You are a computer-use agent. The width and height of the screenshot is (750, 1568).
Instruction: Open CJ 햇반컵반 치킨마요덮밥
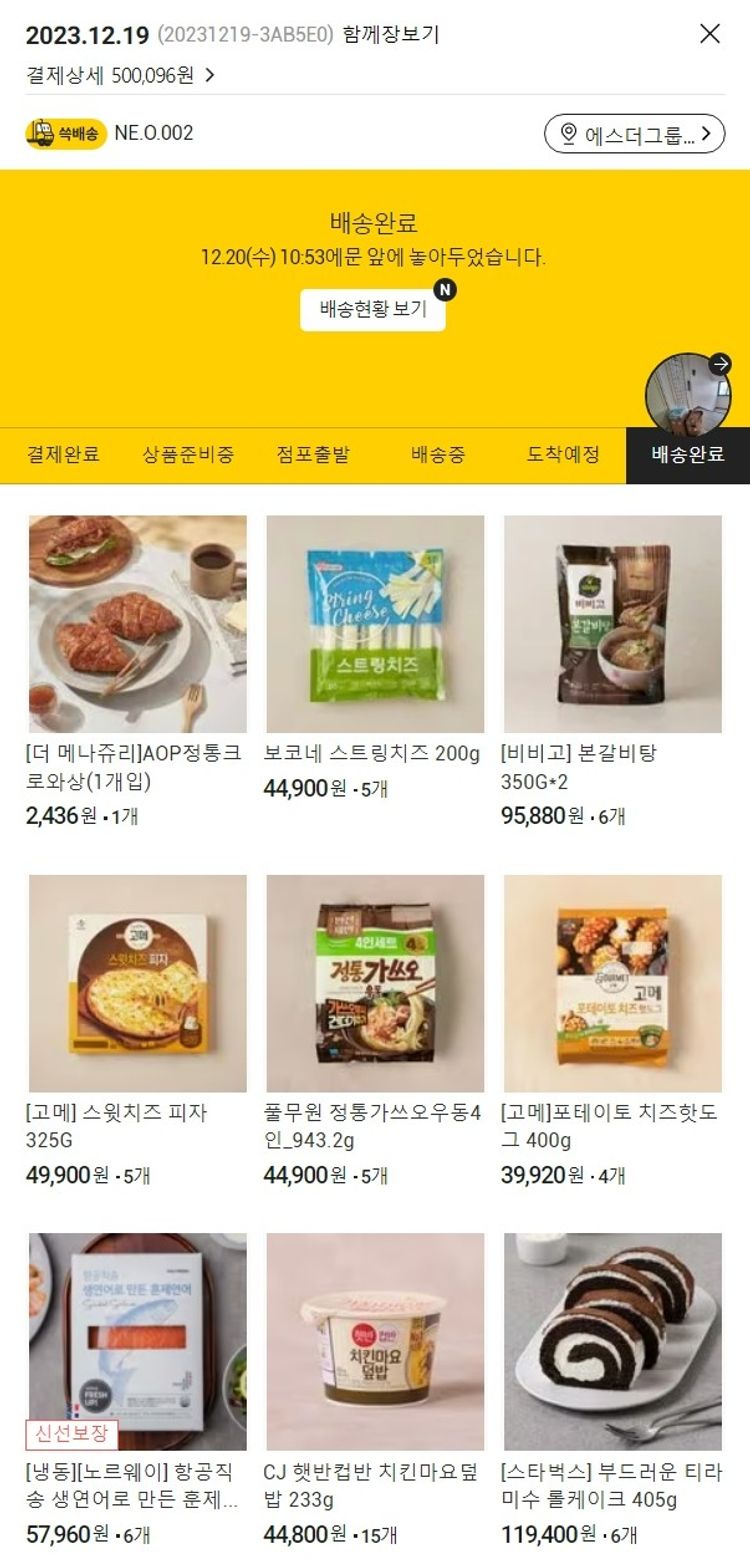(x=375, y=1341)
